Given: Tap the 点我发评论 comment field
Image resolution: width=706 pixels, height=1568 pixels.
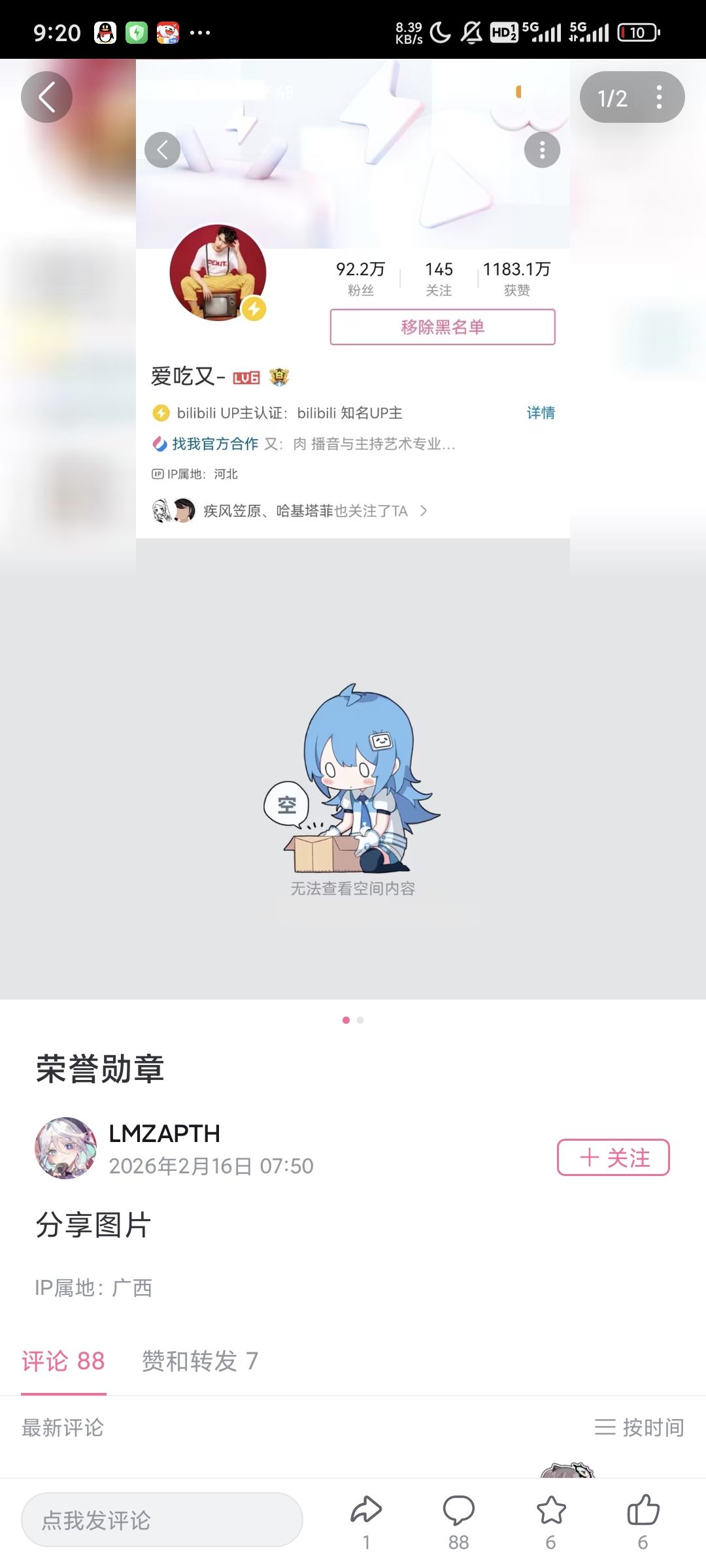Looking at the screenshot, I should click(162, 1520).
